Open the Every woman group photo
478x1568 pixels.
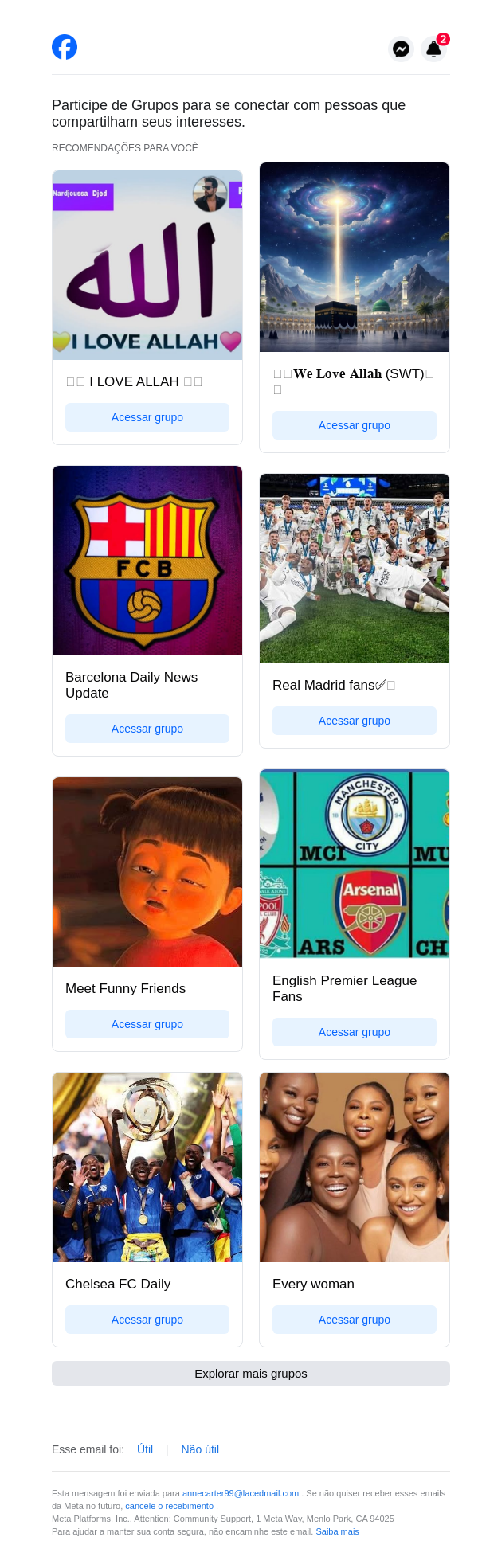point(355,1167)
